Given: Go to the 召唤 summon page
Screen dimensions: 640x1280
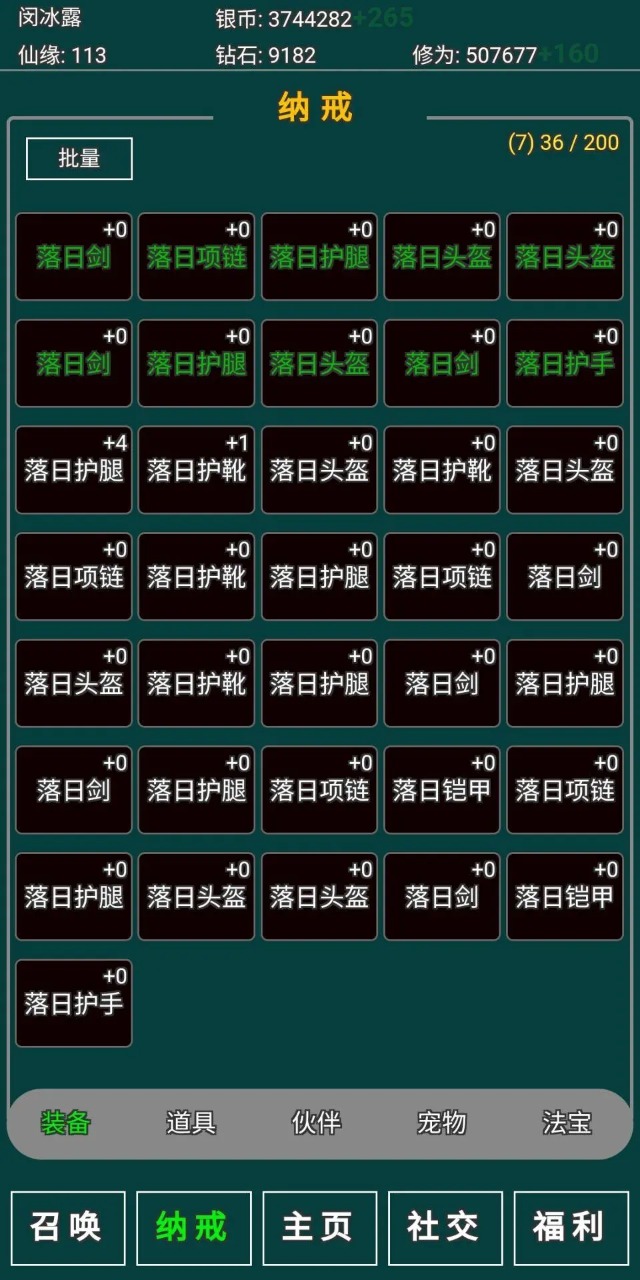Looking at the screenshot, I should (x=68, y=1227).
